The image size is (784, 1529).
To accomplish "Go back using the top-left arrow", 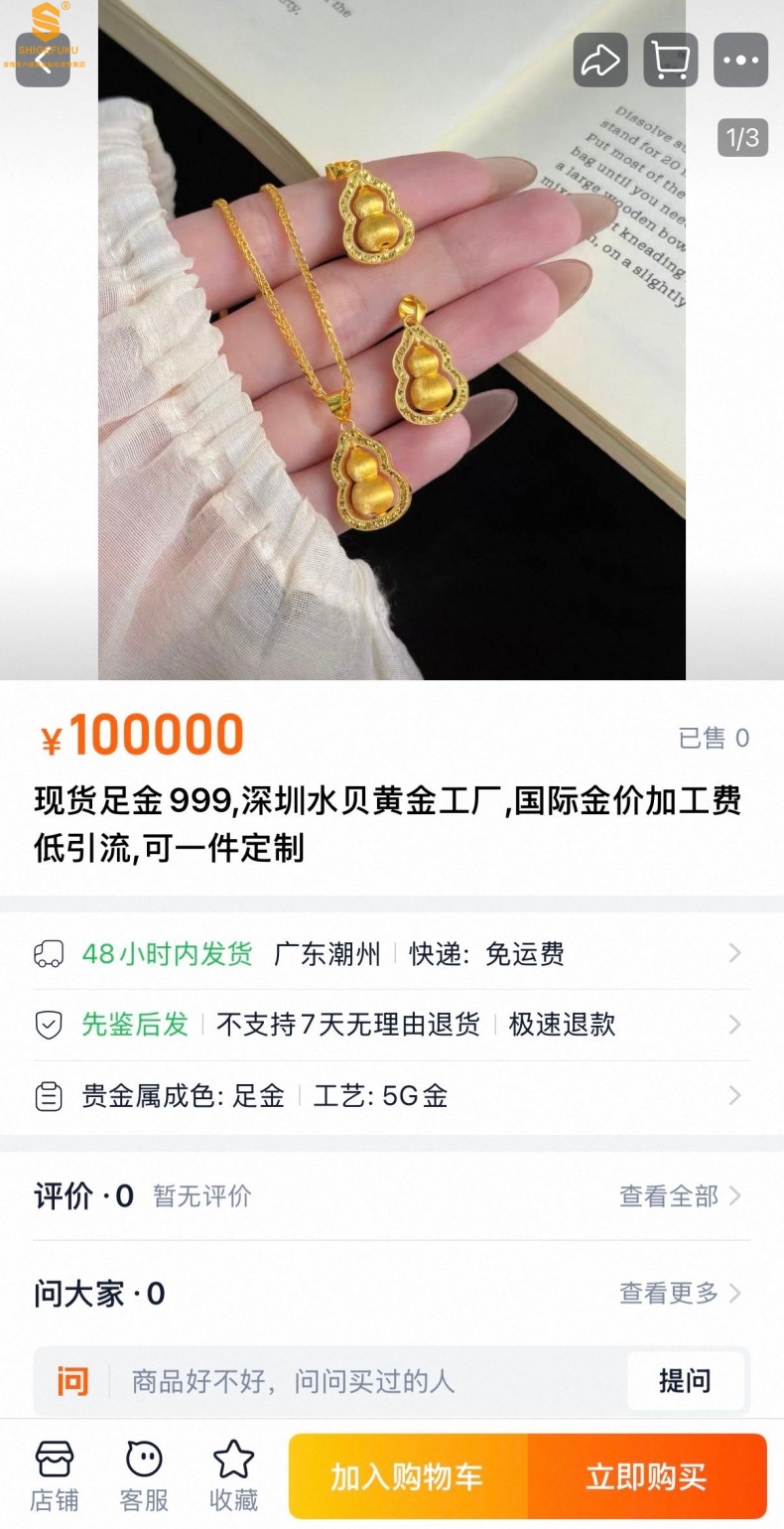I will tap(43, 60).
